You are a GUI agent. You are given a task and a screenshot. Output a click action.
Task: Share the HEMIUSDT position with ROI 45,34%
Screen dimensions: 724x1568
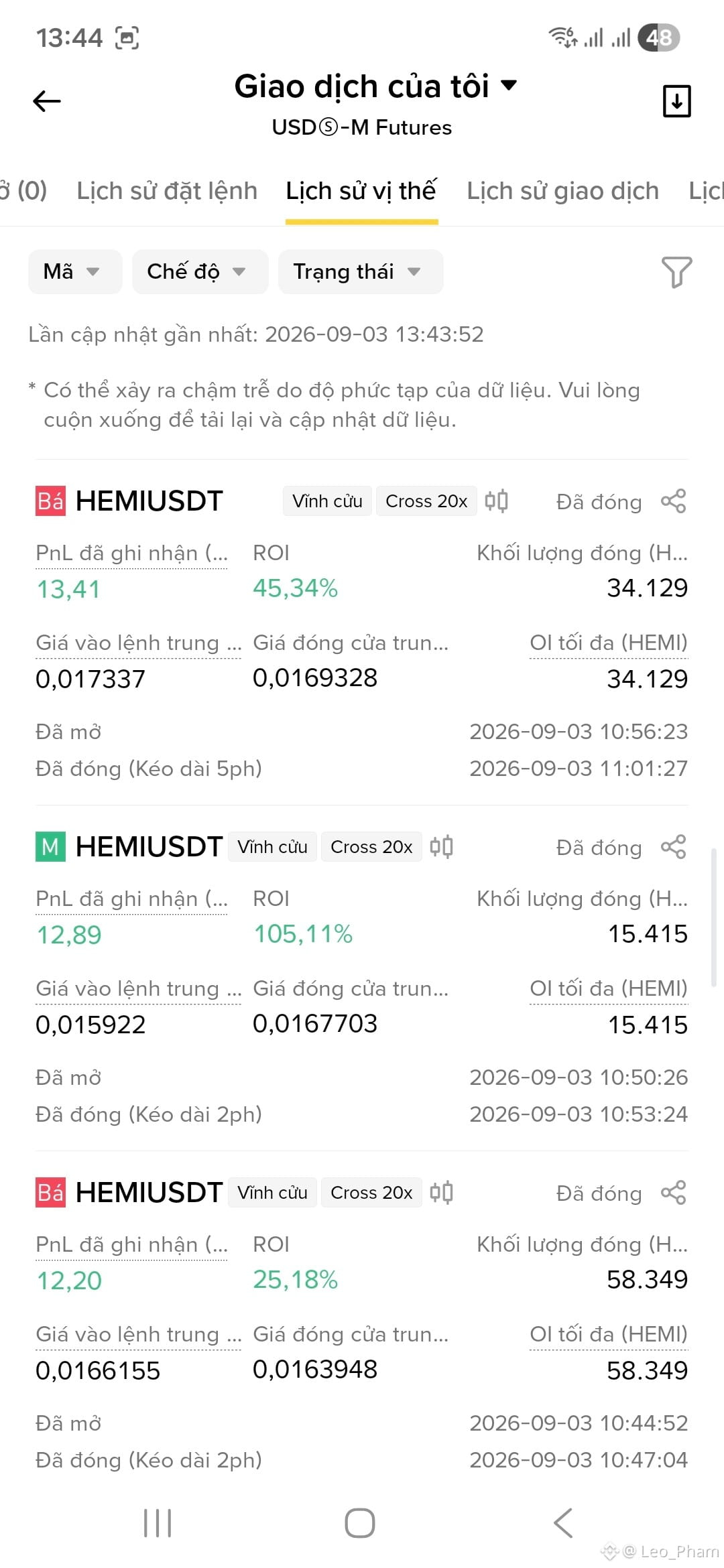(x=674, y=501)
